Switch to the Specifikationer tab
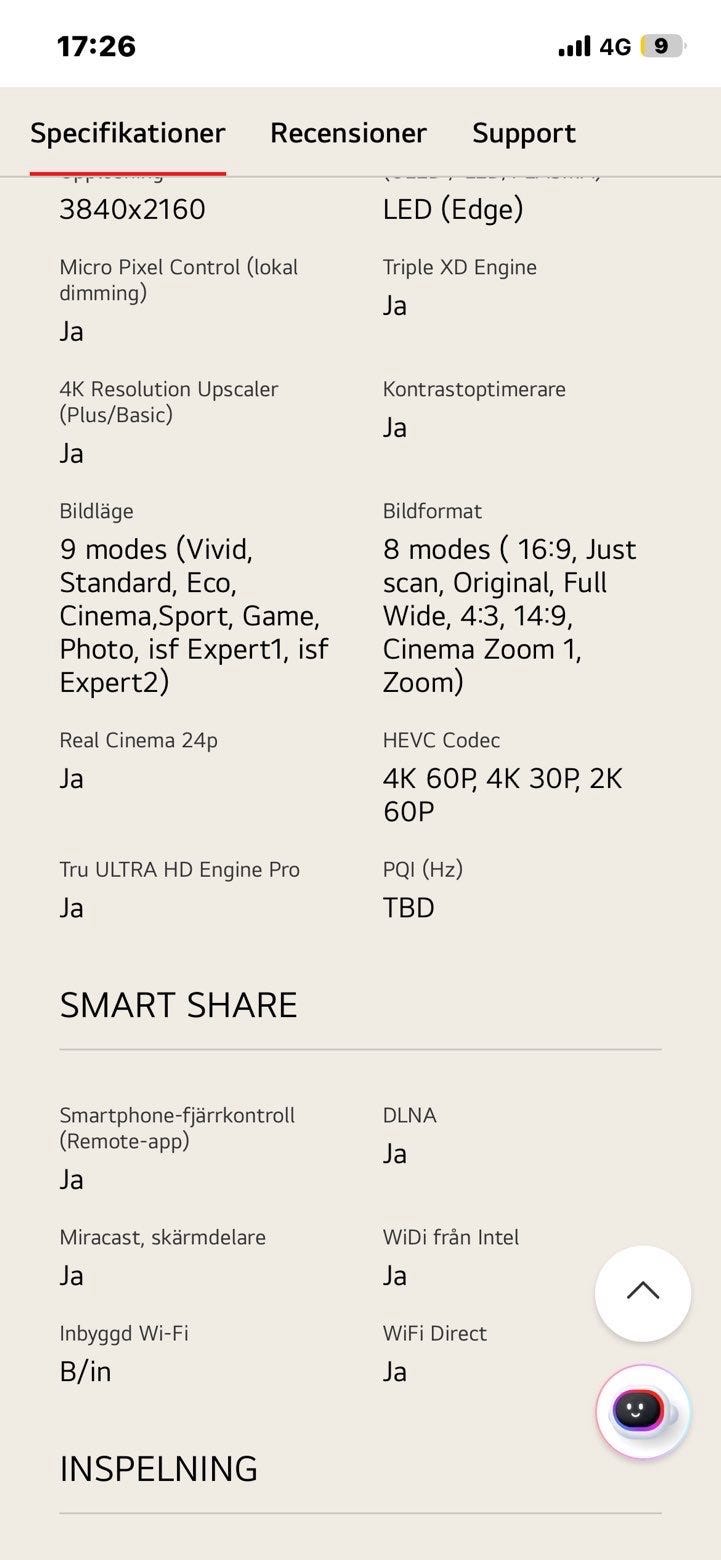Screen dimensions: 721x1560 (128, 133)
